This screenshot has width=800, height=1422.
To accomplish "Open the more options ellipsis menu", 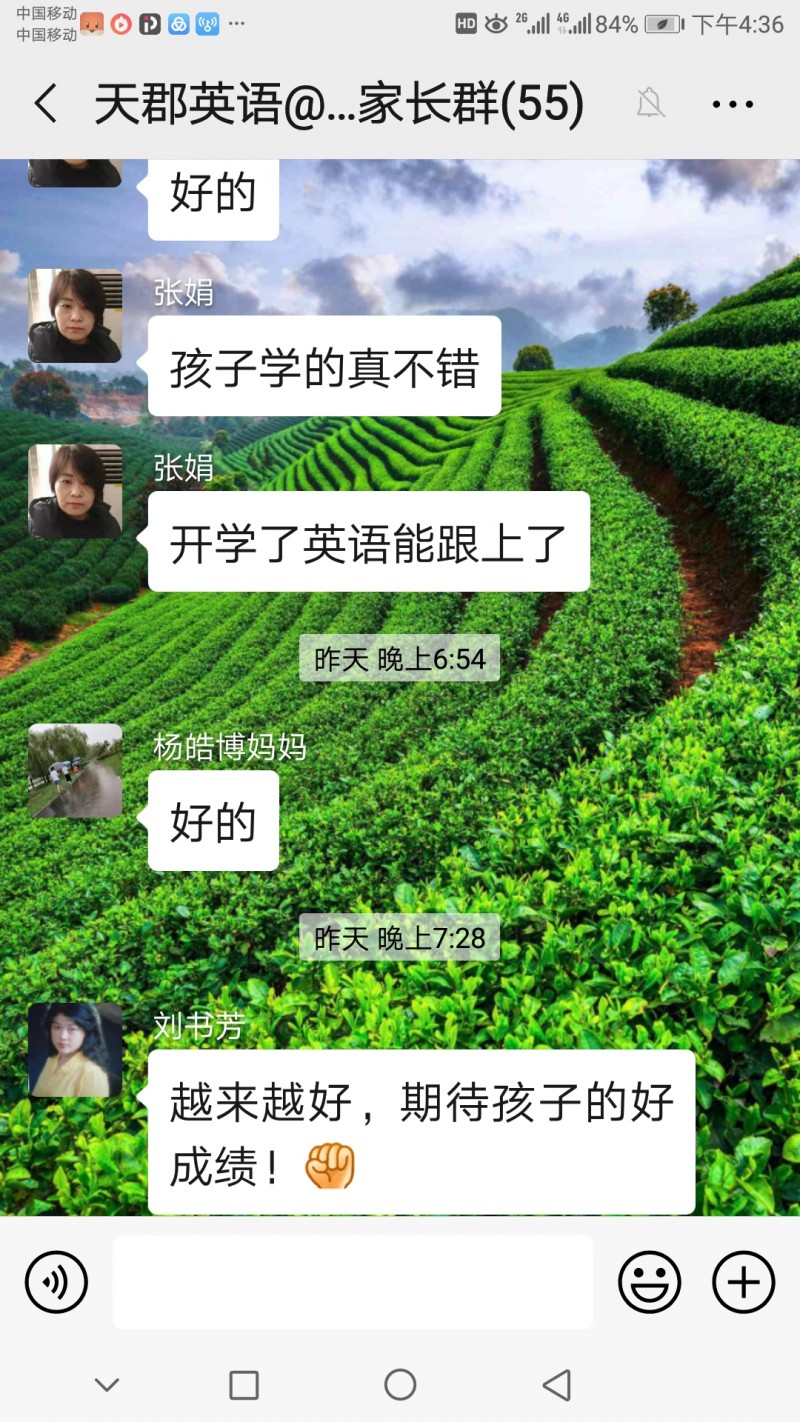I will (733, 103).
